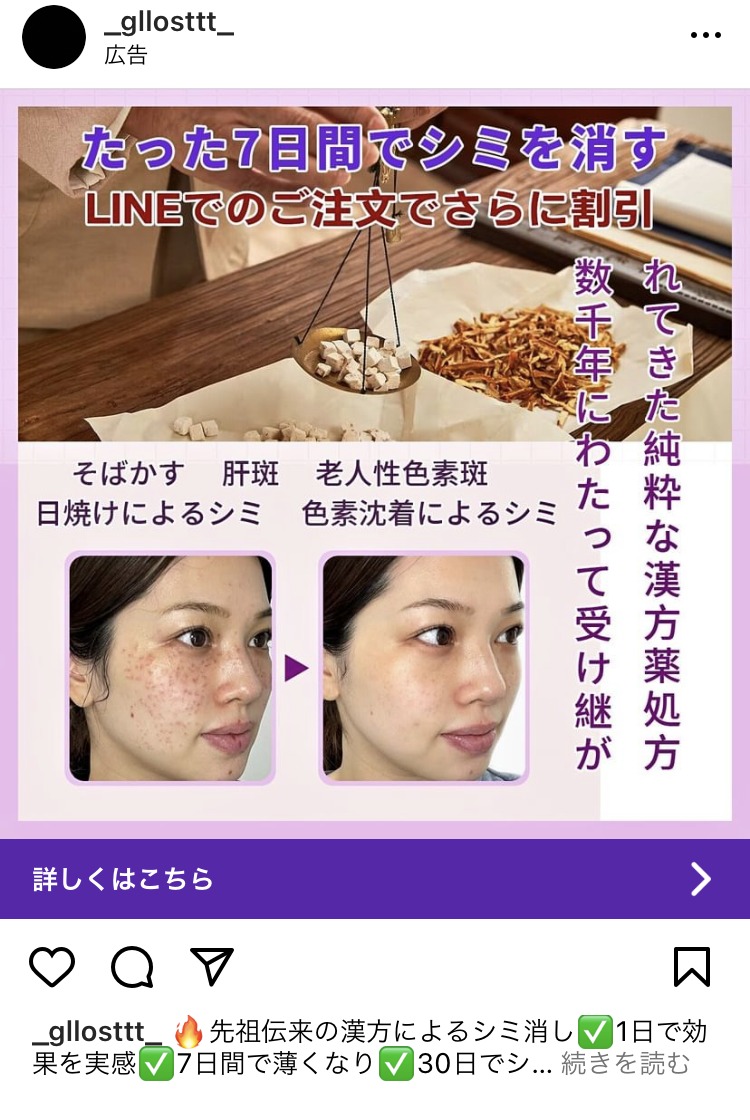Expand the caption with 続きを読む
This screenshot has width=750, height=1120.
(625, 1063)
